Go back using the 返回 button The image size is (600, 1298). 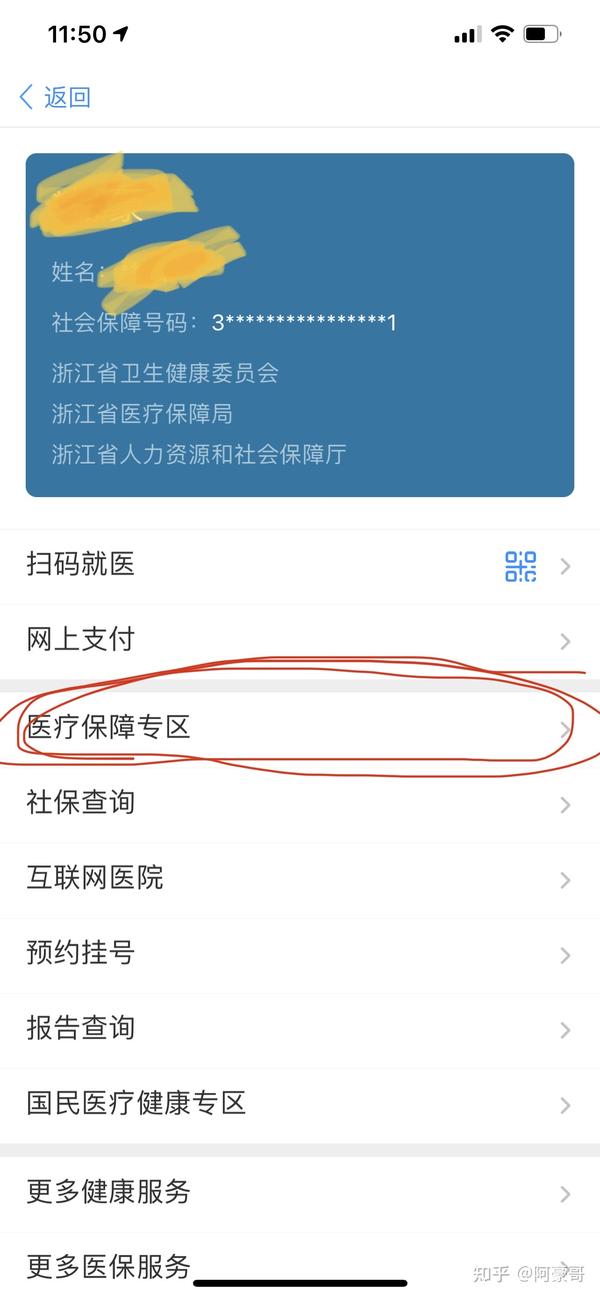click(x=56, y=97)
